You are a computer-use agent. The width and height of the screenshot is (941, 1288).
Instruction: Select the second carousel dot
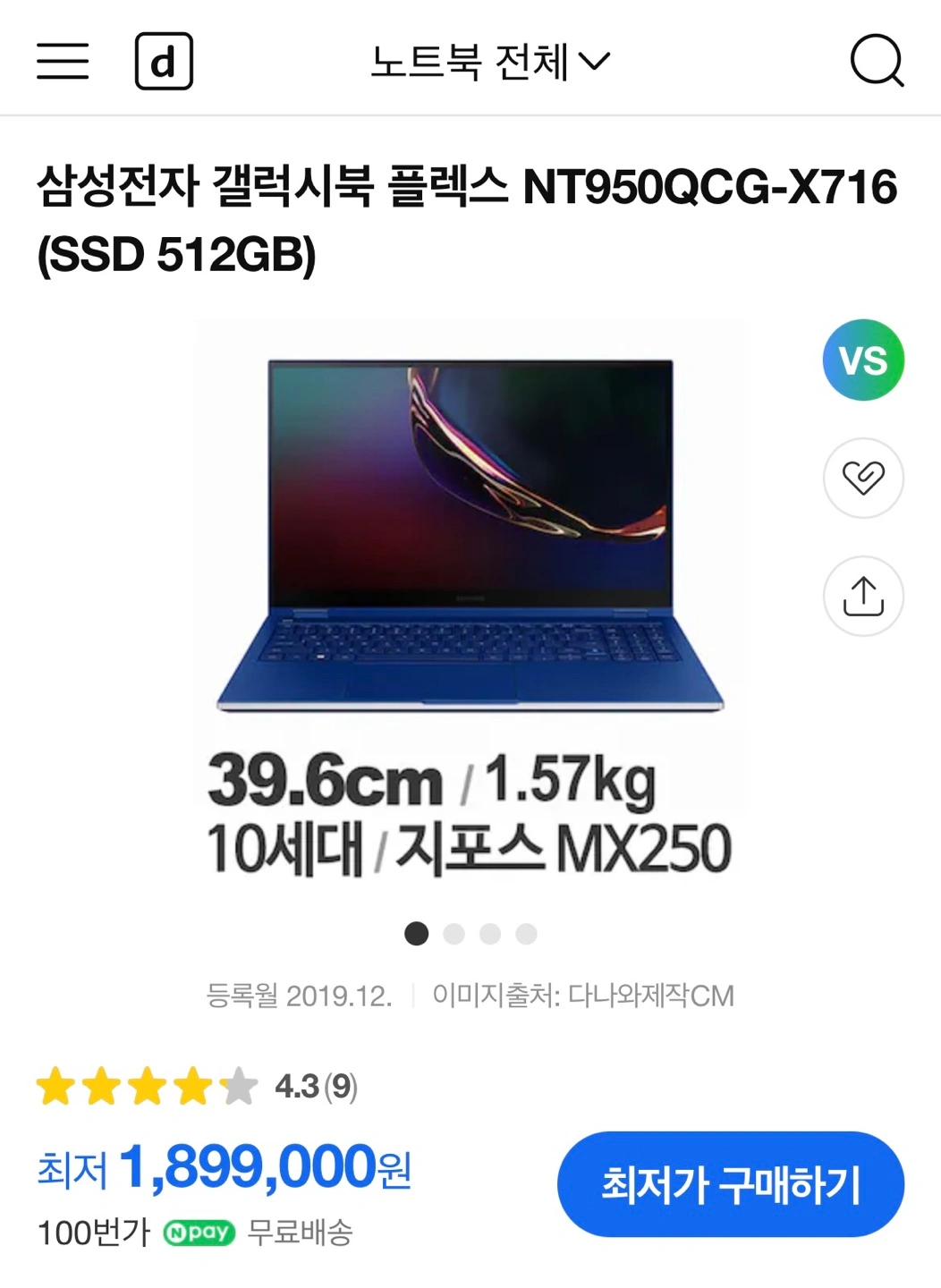(454, 934)
